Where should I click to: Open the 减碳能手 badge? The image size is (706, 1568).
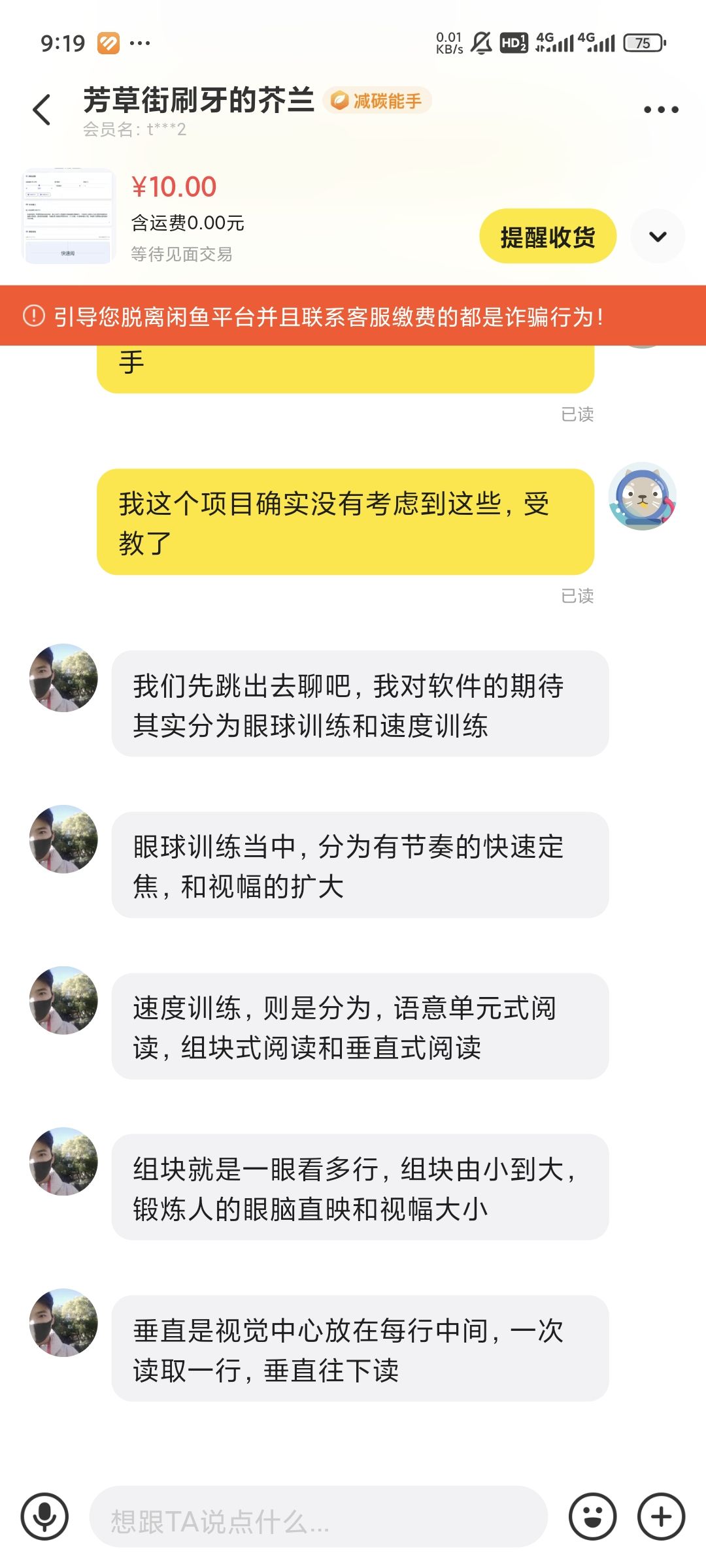coord(377,101)
